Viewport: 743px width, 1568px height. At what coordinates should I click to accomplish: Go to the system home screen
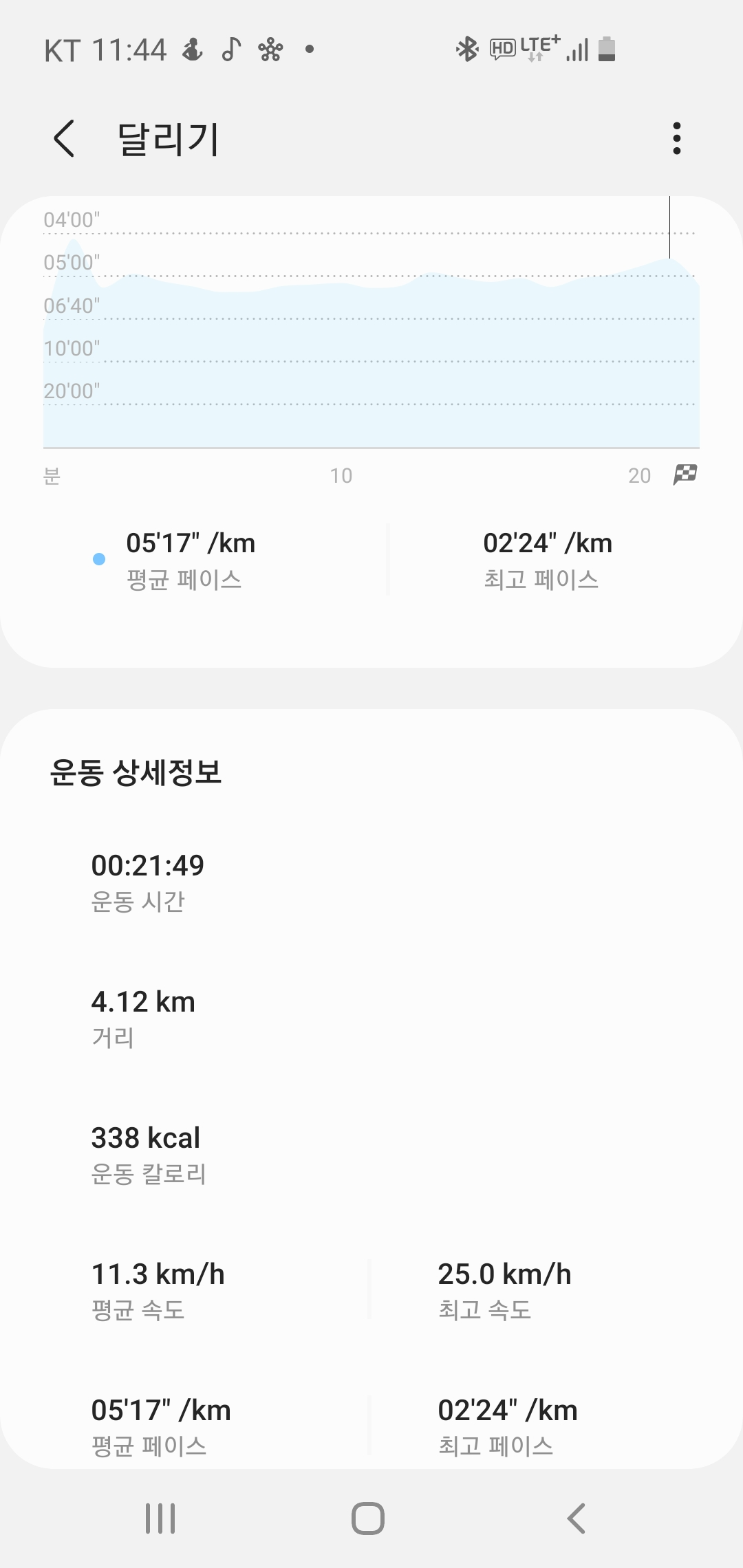[x=368, y=1518]
